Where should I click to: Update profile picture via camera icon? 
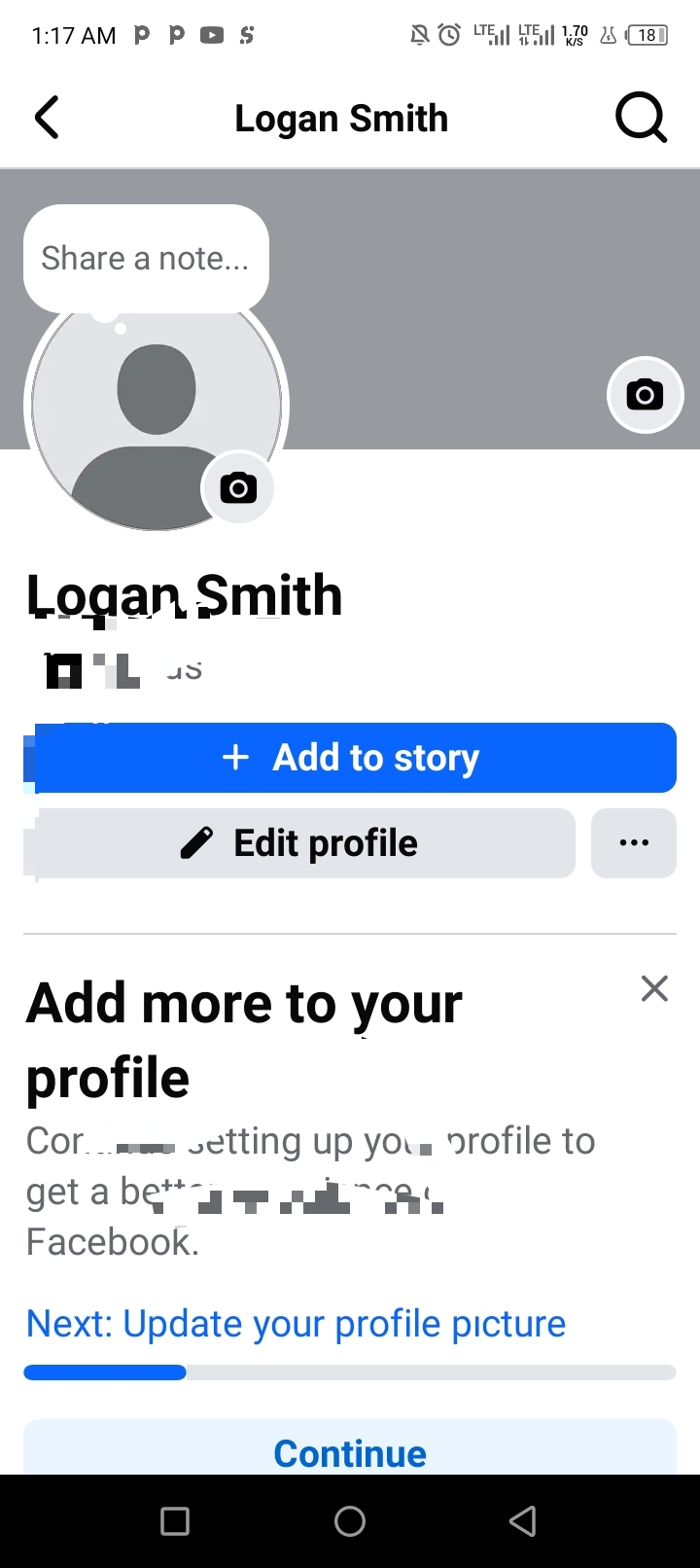coord(238,487)
